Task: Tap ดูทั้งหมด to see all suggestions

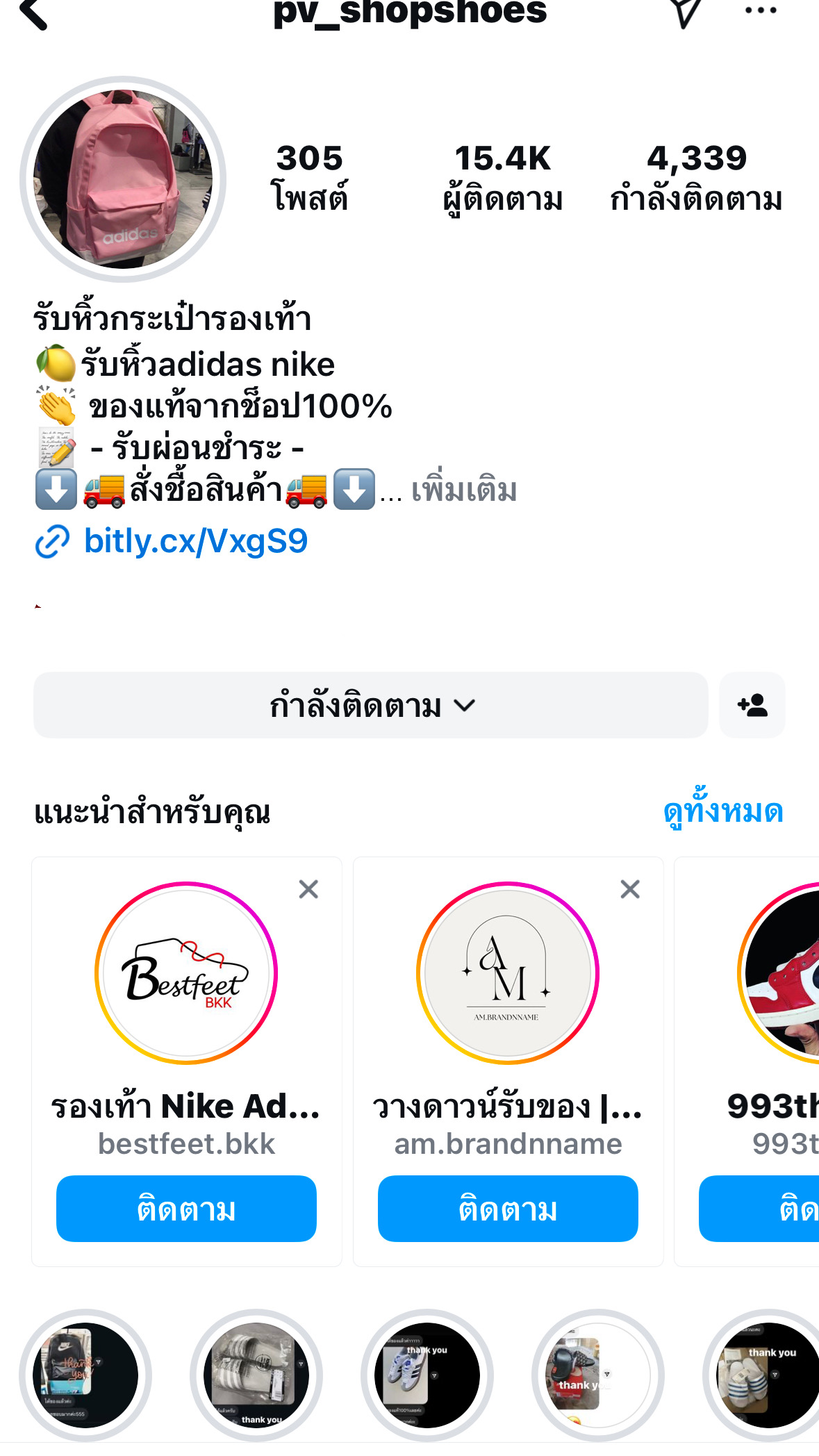Action: [x=723, y=811]
